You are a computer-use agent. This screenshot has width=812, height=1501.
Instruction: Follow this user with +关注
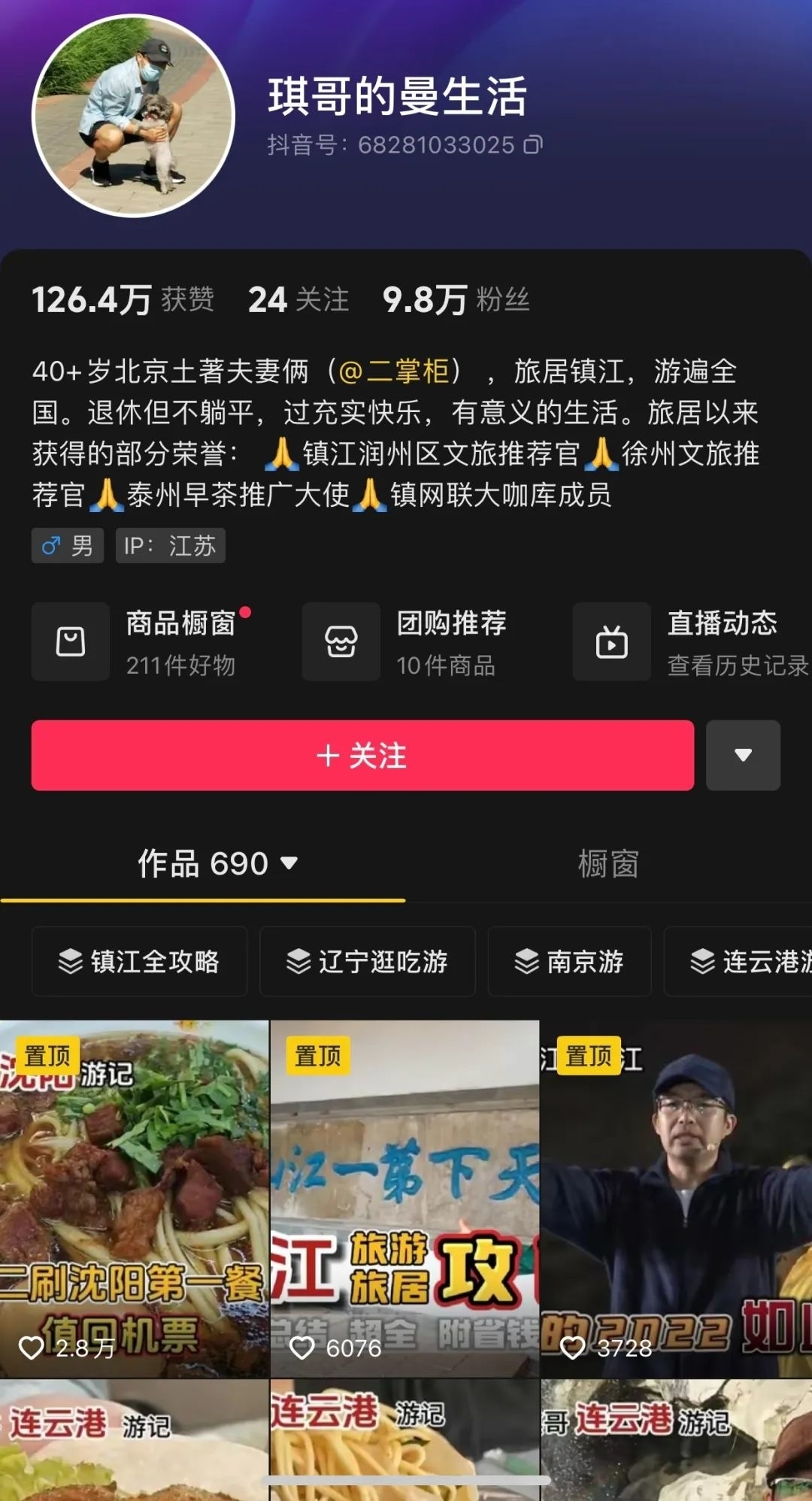pyautogui.click(x=362, y=755)
